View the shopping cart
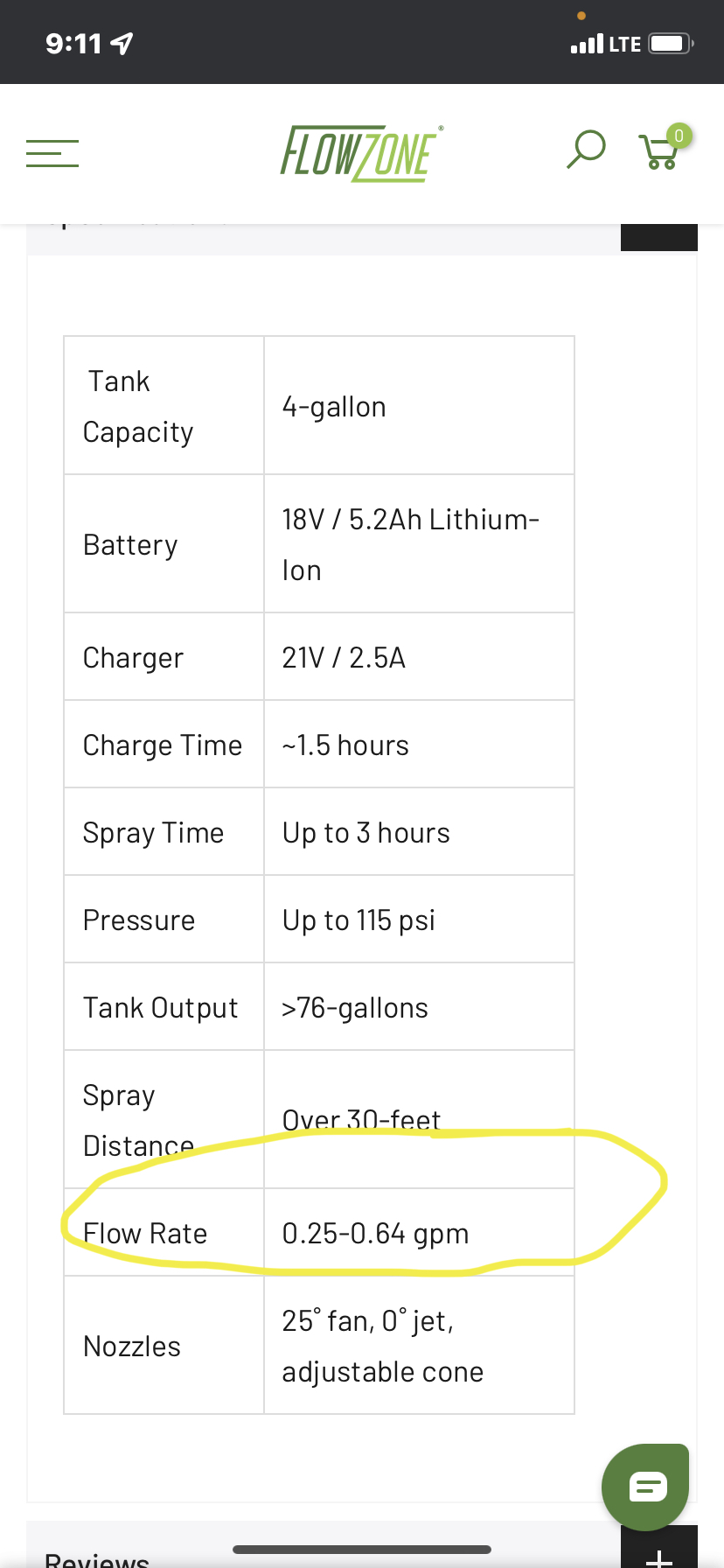 tap(665, 147)
